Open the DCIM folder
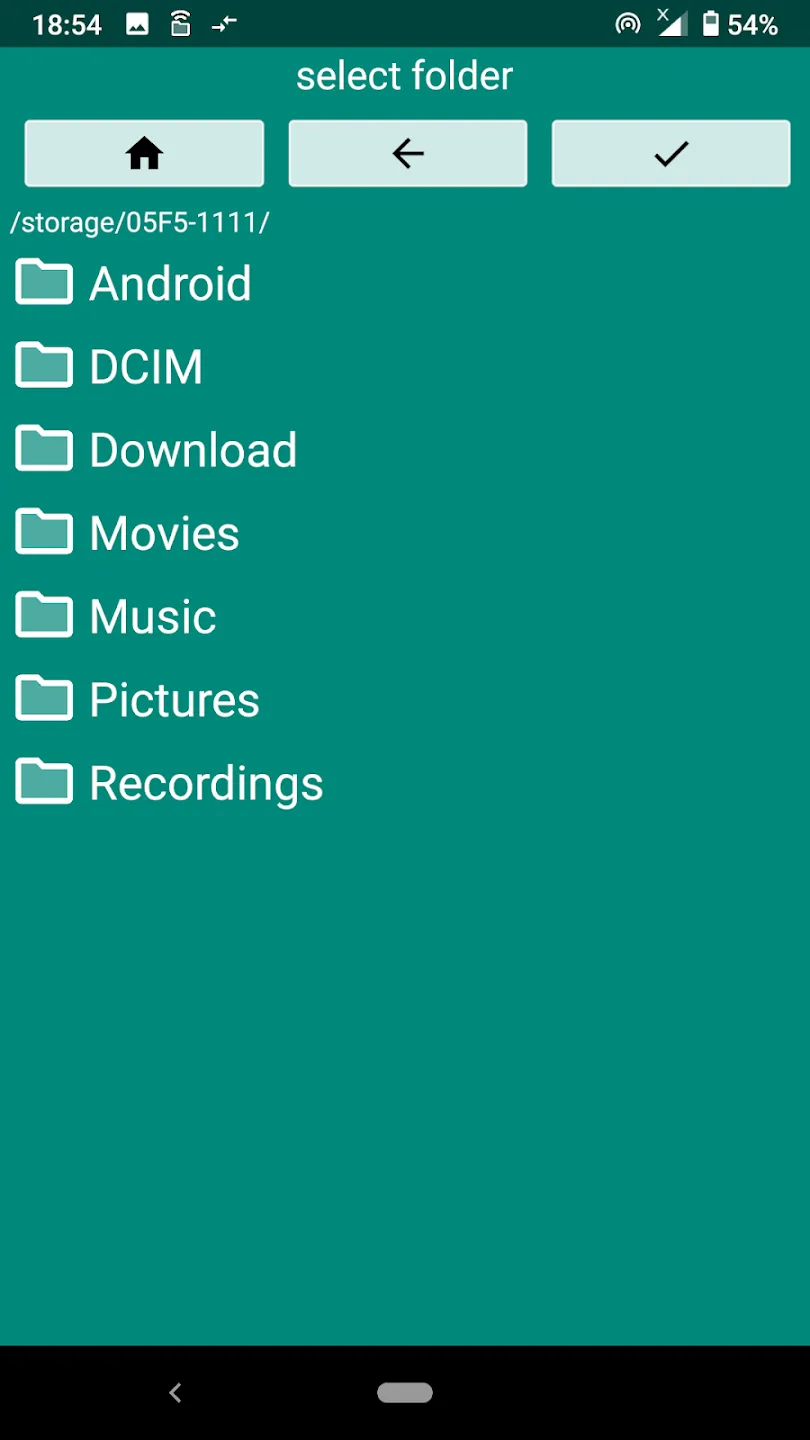 (405, 366)
